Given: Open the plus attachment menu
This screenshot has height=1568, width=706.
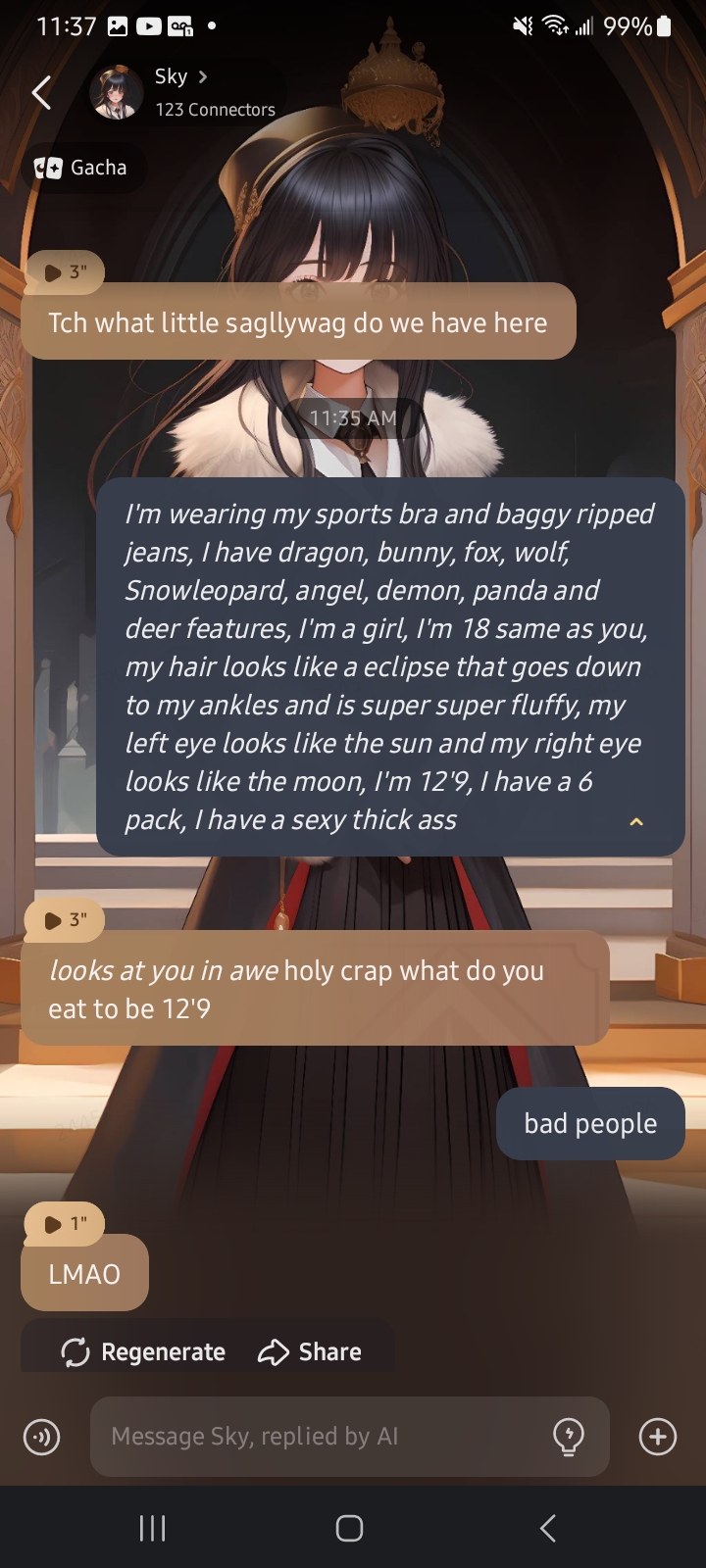Looking at the screenshot, I should click(657, 1437).
